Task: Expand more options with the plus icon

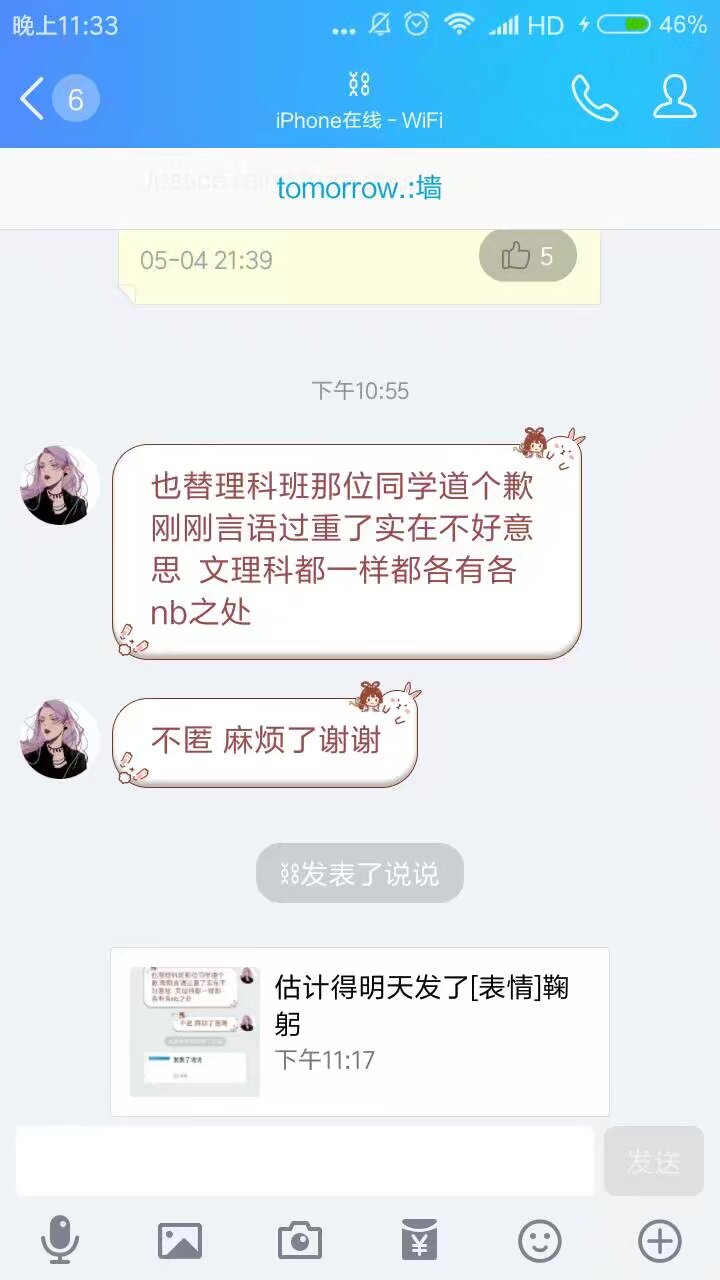Action: point(660,1241)
